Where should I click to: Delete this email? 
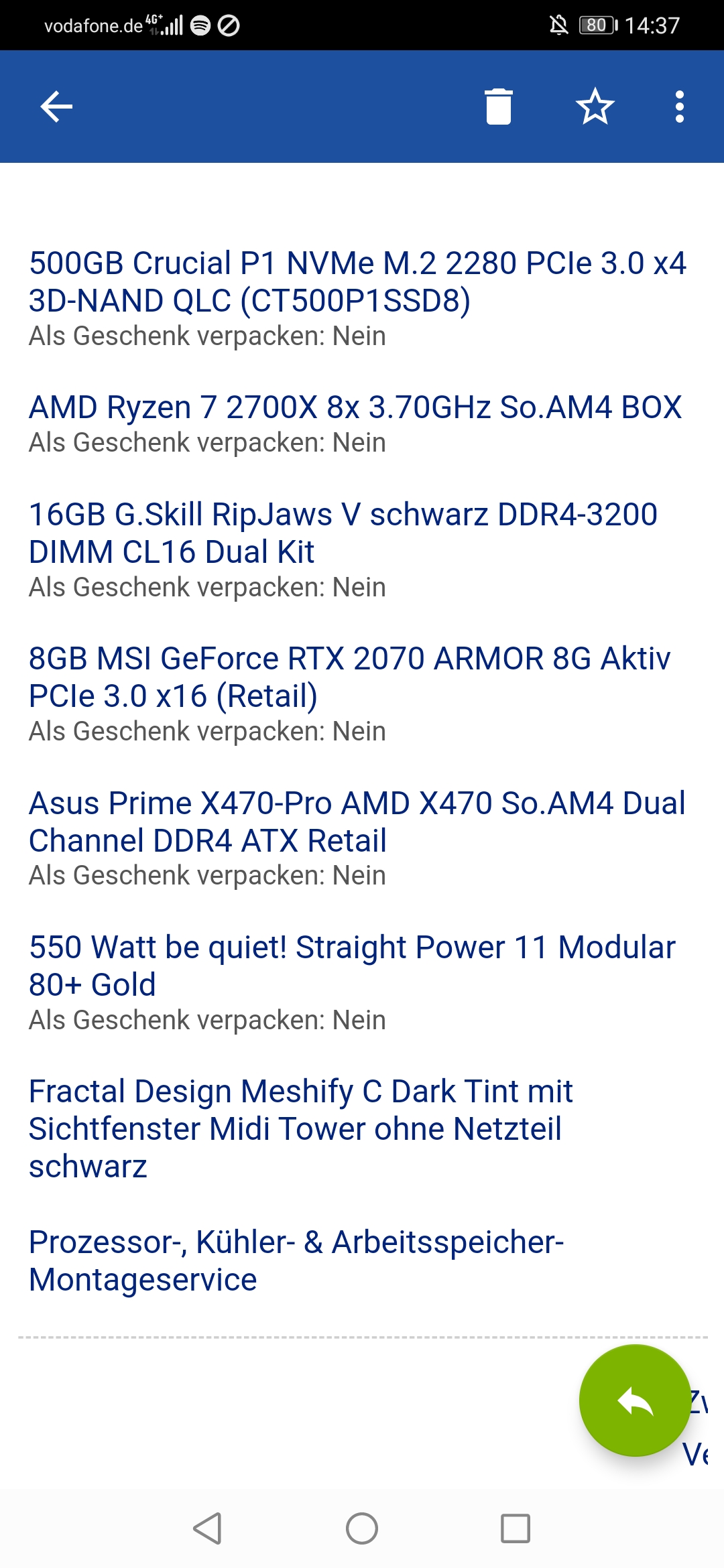498,107
